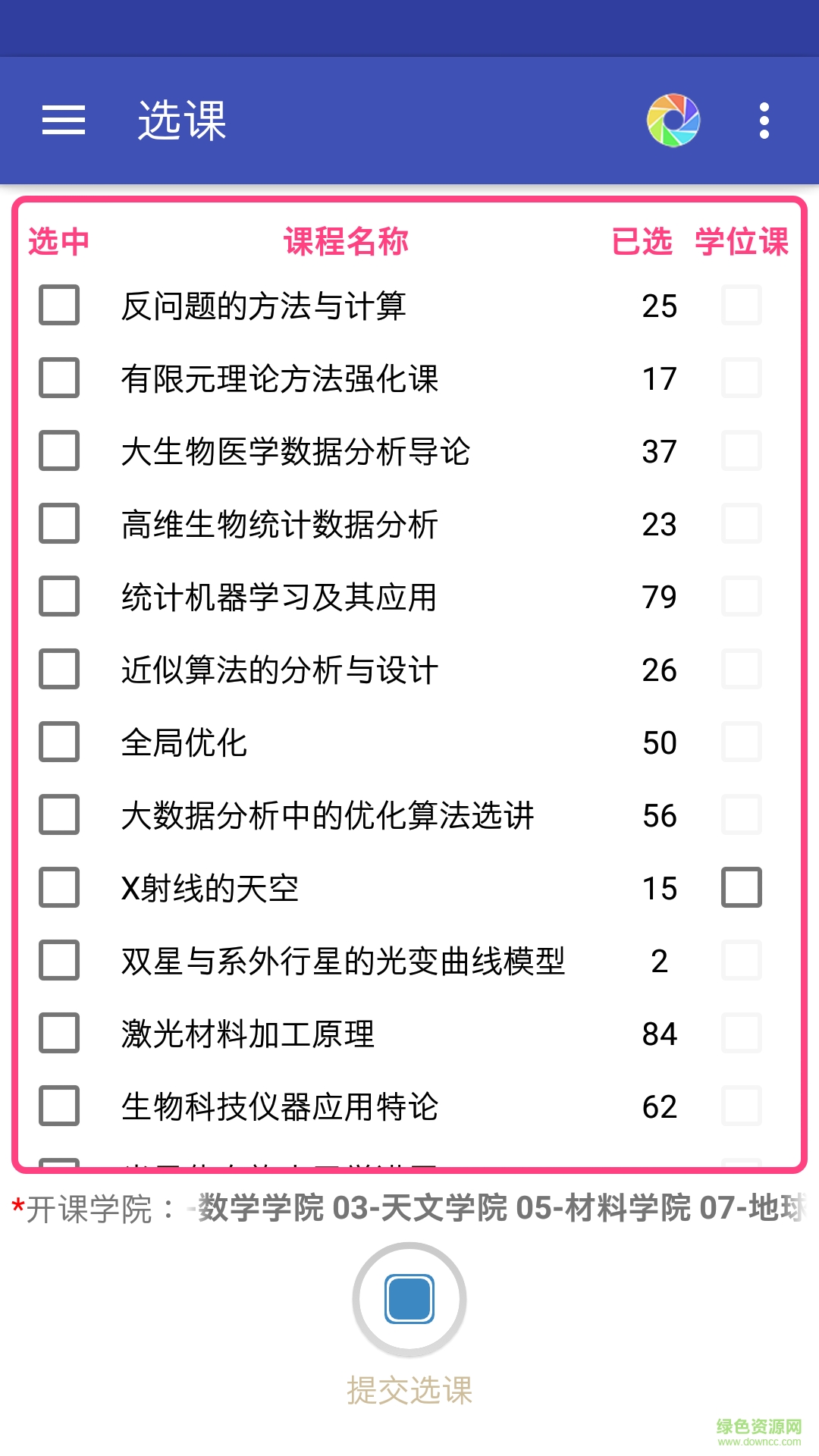
Task: Select 大生物医学数据分析导论 course
Action: (59, 451)
